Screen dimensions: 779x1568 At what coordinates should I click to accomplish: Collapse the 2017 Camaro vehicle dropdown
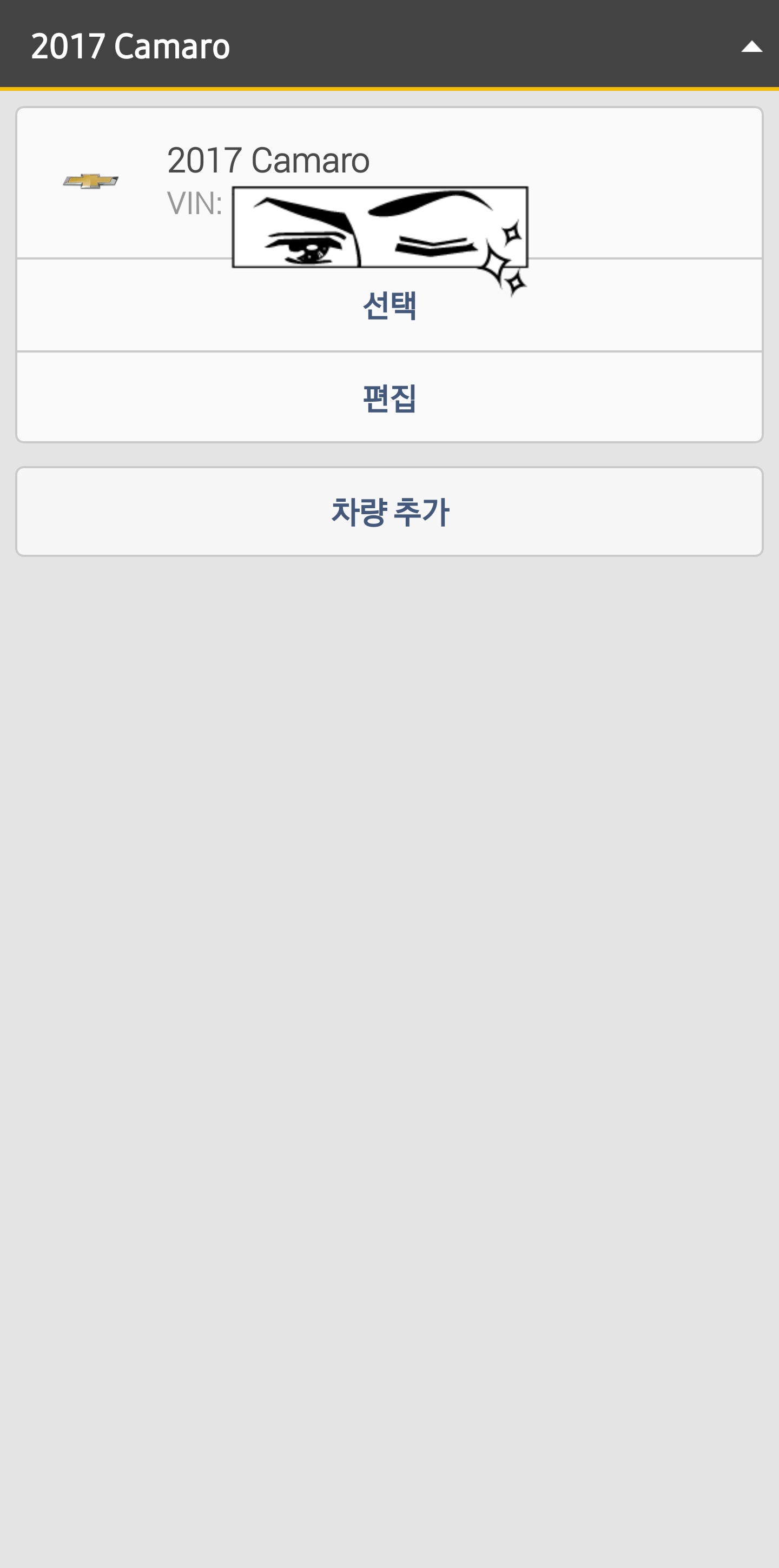pos(751,47)
